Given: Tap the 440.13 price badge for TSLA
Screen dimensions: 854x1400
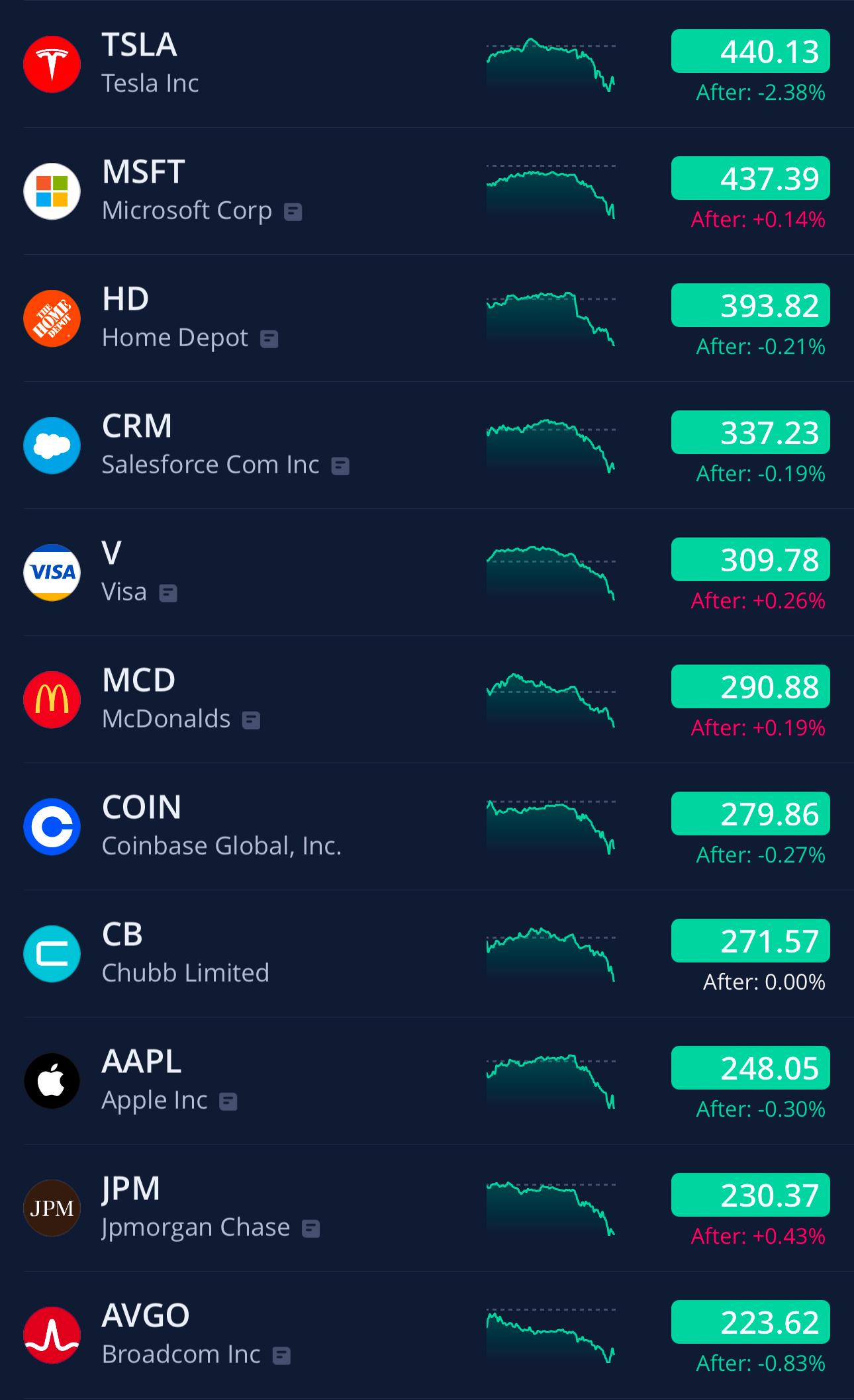Looking at the screenshot, I should pos(751,51).
